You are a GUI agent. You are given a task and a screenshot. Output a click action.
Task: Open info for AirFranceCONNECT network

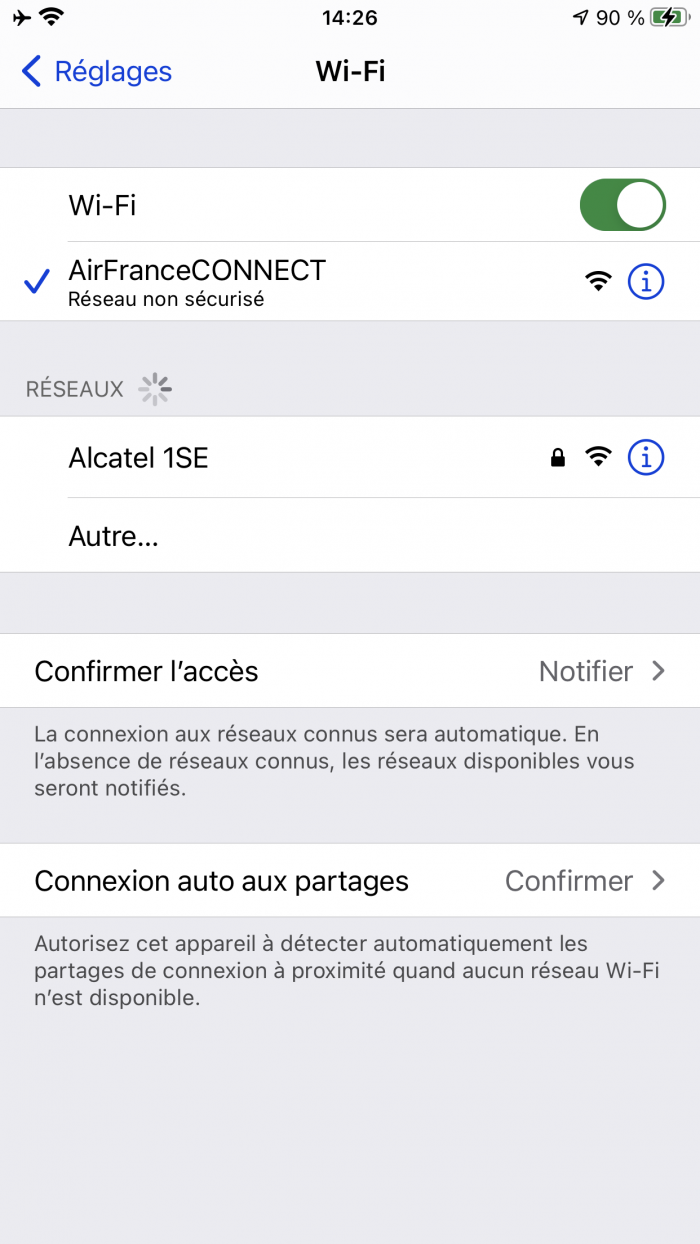coord(646,282)
